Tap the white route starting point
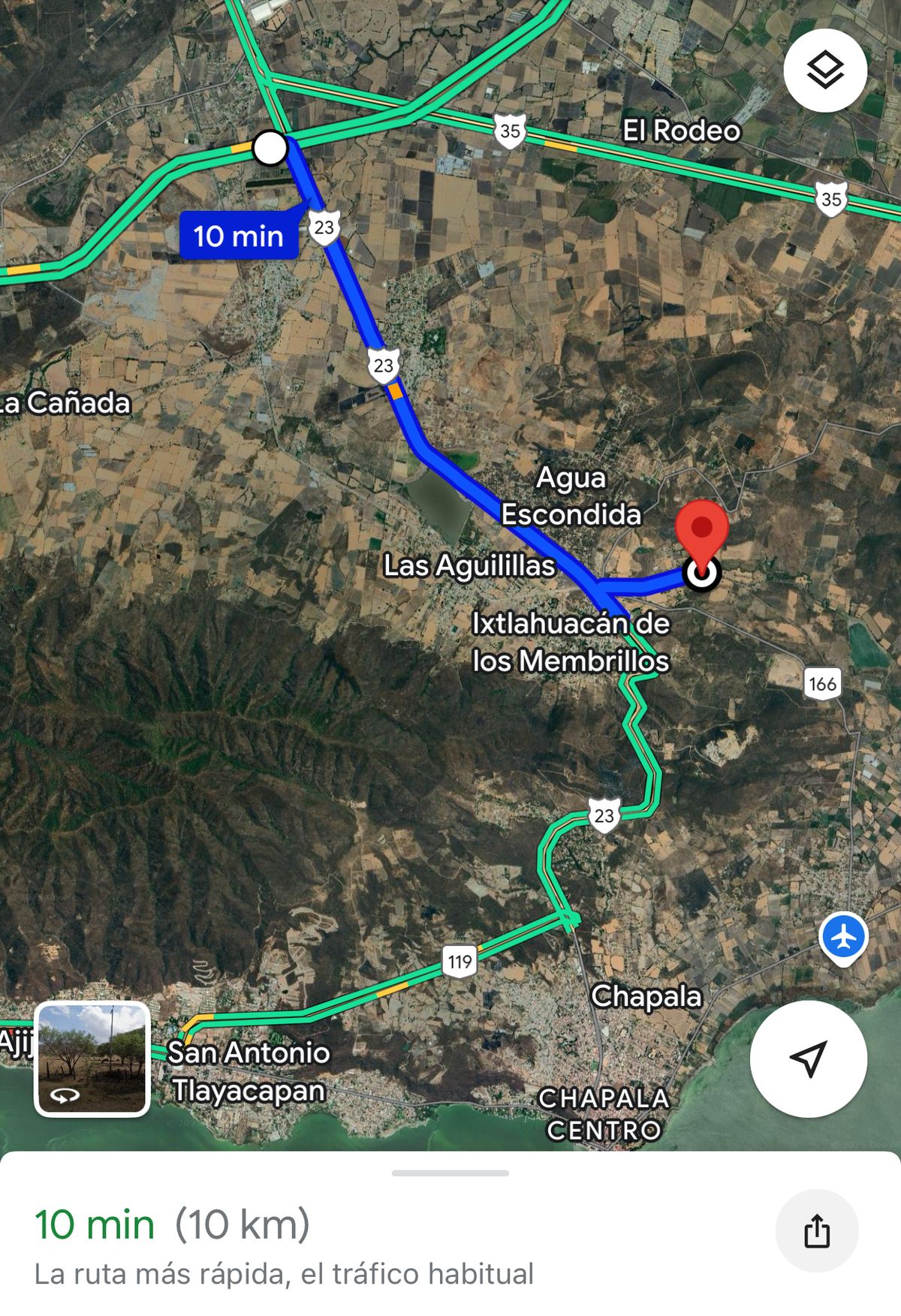Screen dimensions: 901x1316 point(270,148)
